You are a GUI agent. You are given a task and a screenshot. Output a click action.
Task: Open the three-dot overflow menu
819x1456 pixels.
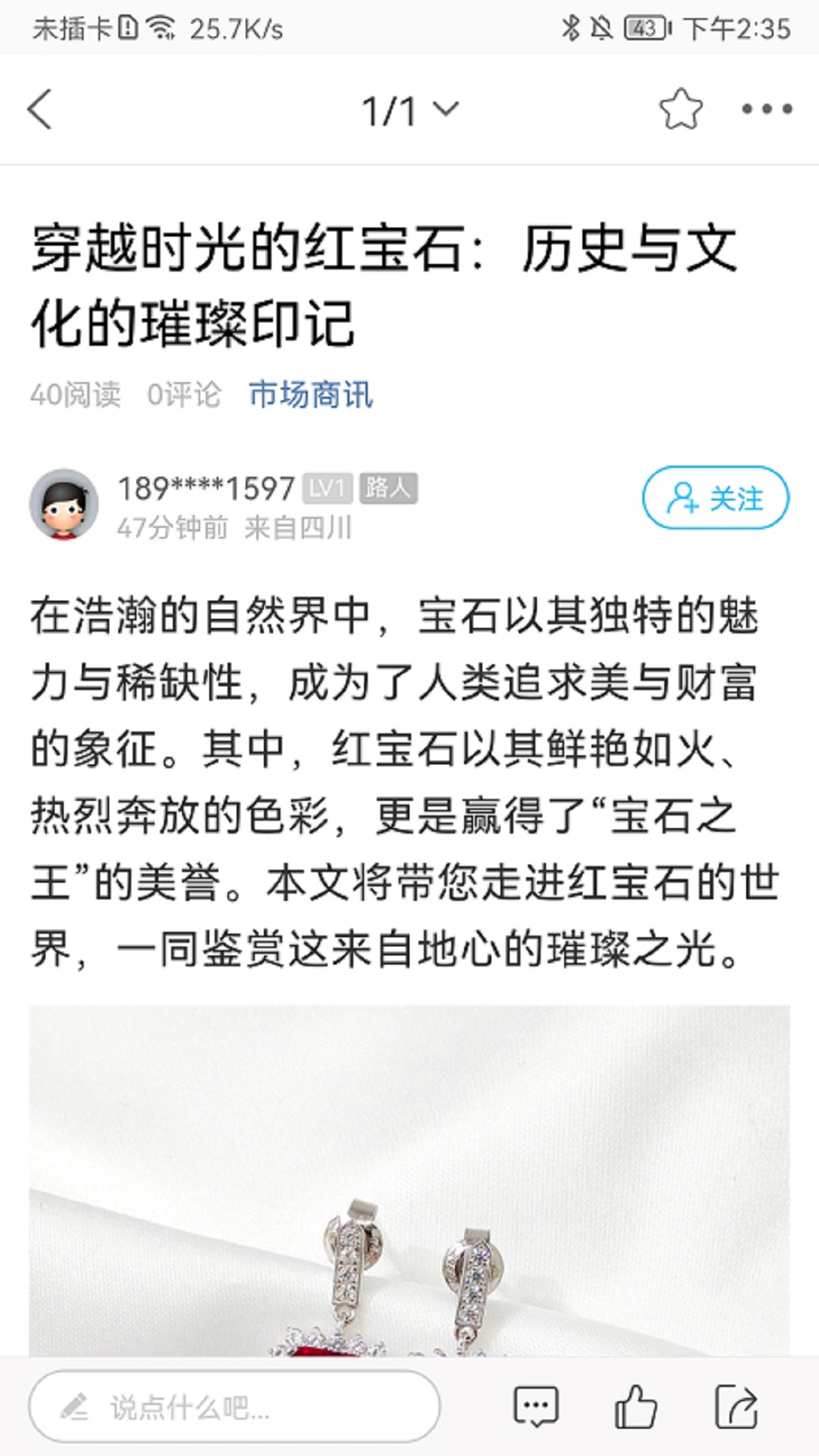[x=767, y=110]
